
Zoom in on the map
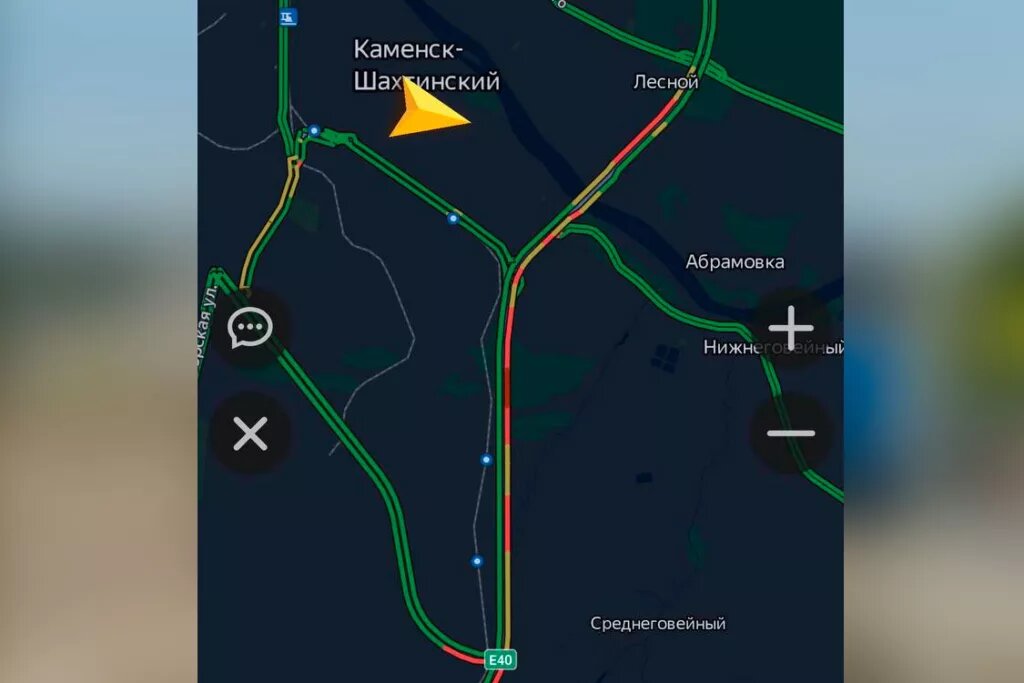(791, 328)
